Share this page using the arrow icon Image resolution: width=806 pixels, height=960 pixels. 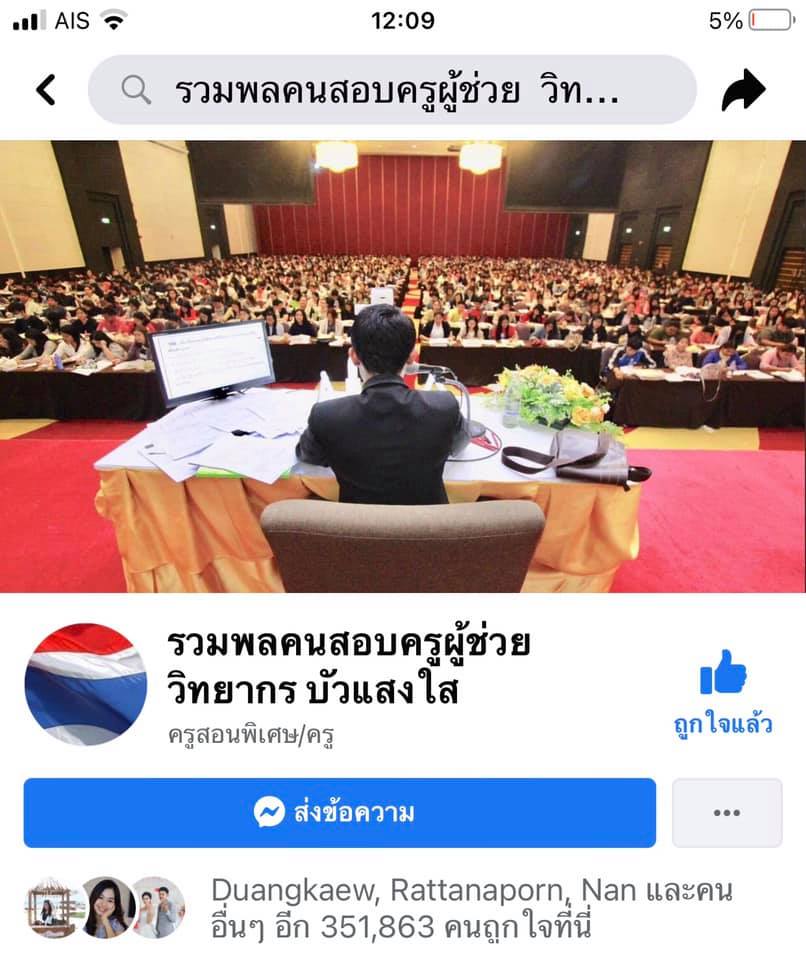tap(743, 91)
